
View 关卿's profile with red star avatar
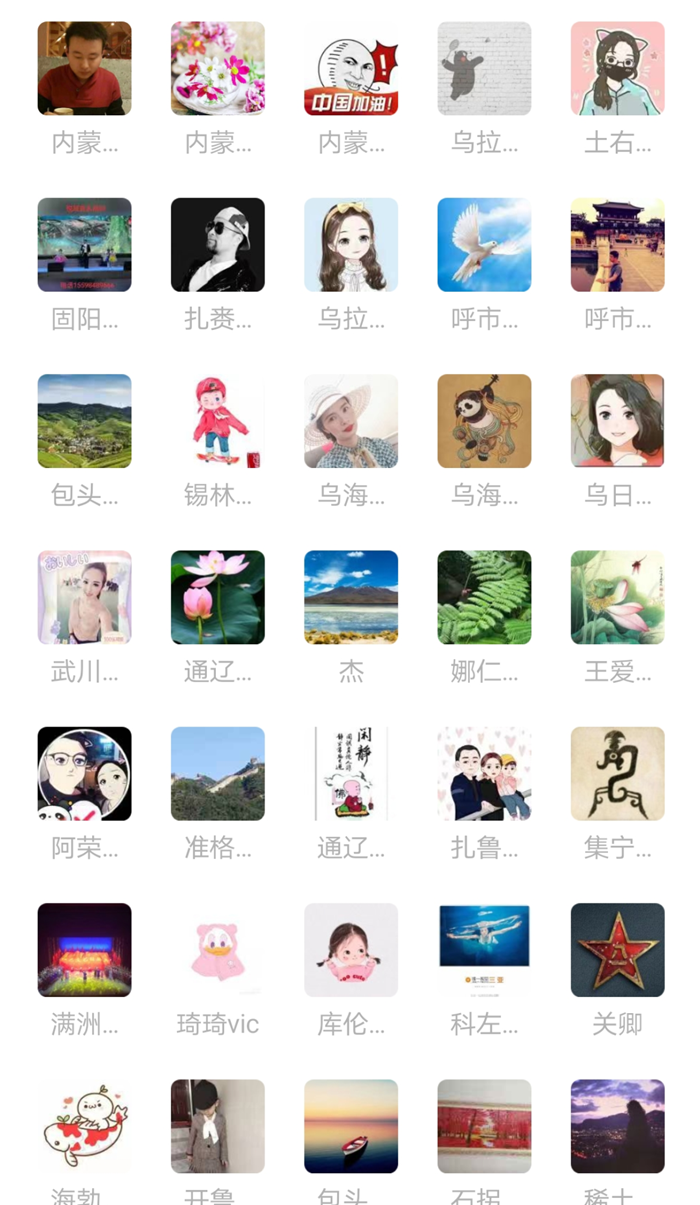617,949
